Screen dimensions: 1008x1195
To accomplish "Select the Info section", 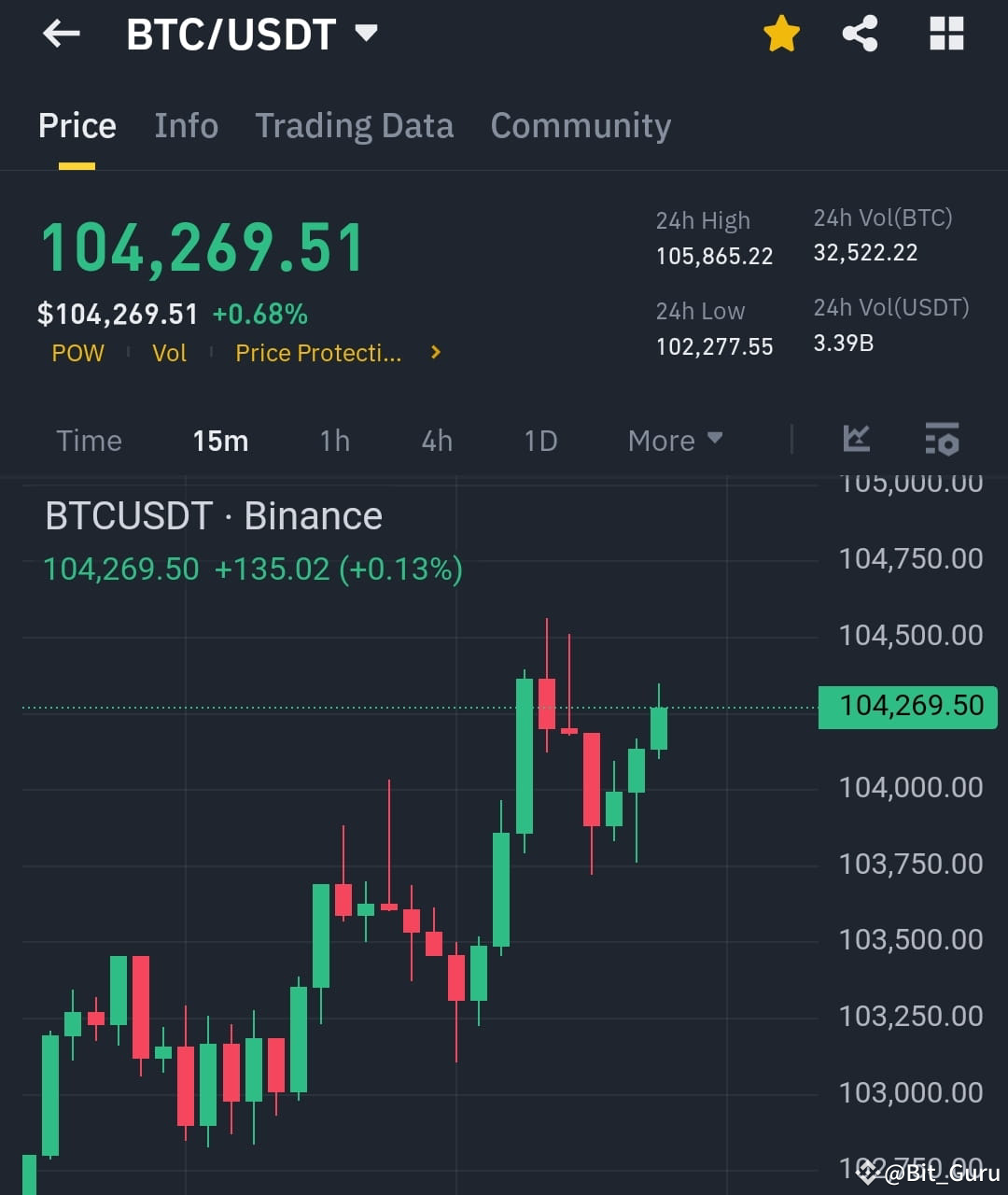I will 186,126.
